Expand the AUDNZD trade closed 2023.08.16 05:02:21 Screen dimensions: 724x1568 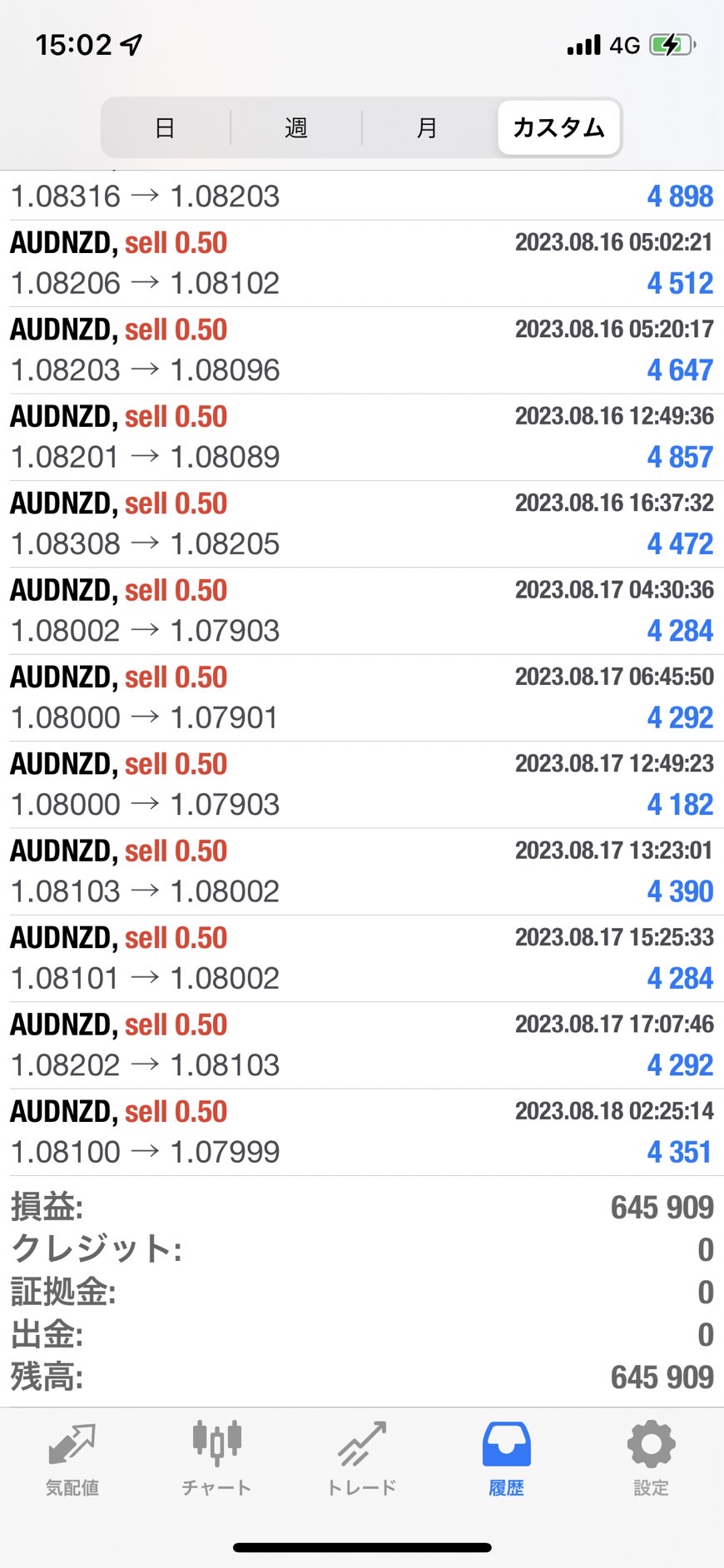(x=361, y=263)
